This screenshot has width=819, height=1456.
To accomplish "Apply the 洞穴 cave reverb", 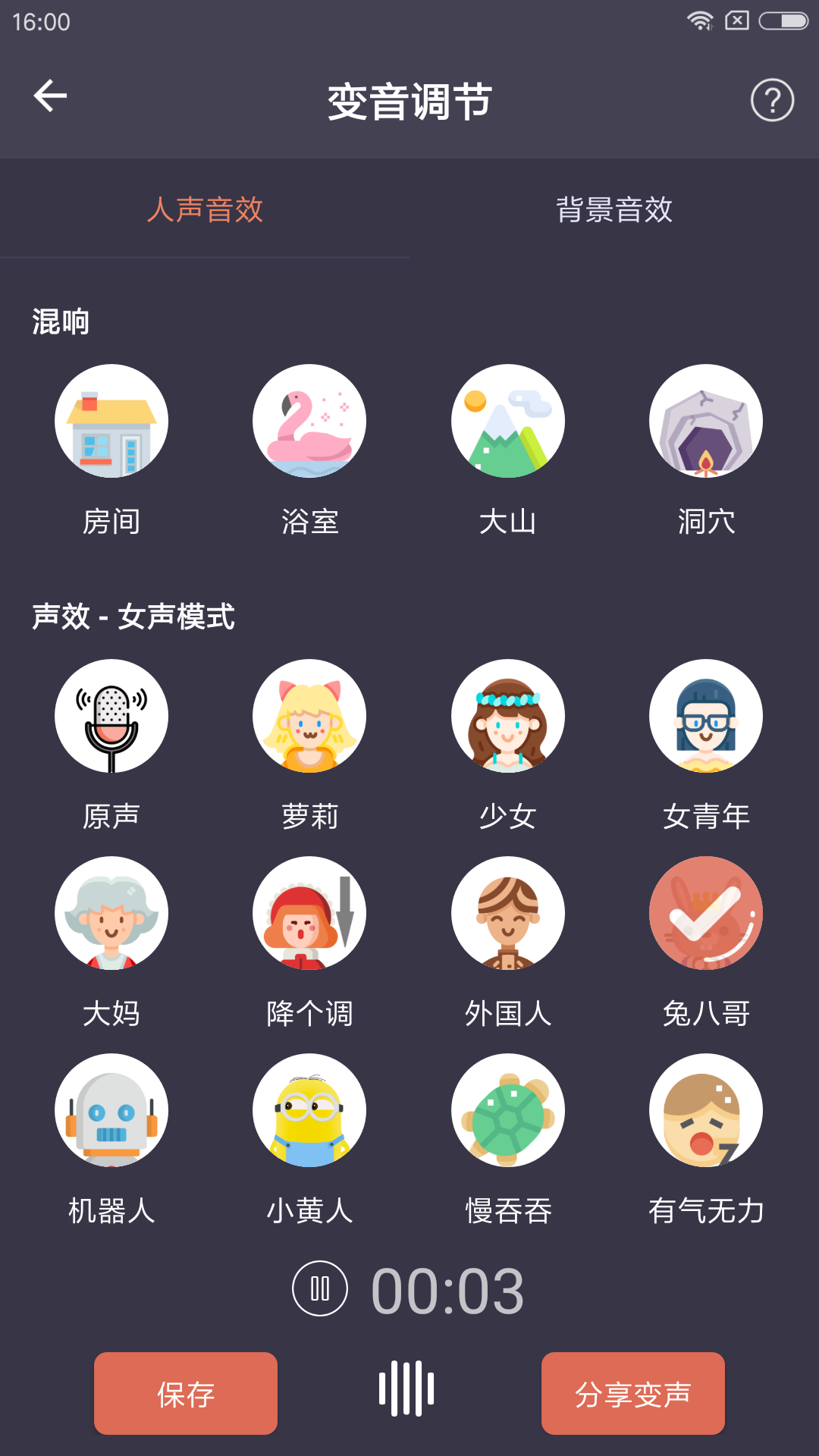I will pos(706,422).
